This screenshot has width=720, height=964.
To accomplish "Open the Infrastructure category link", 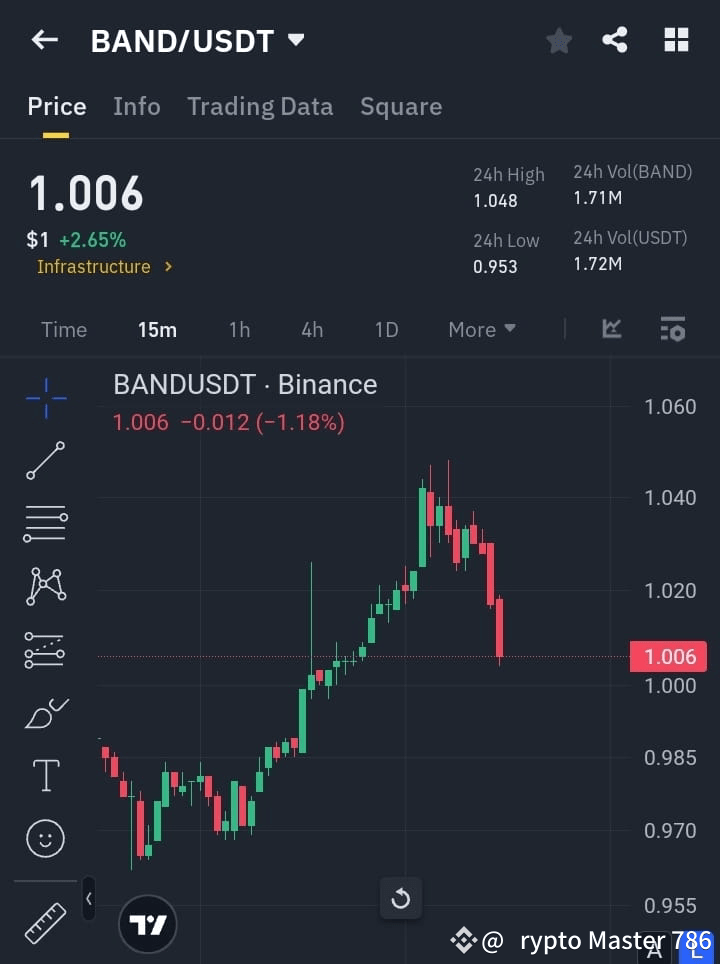I will point(98,266).
